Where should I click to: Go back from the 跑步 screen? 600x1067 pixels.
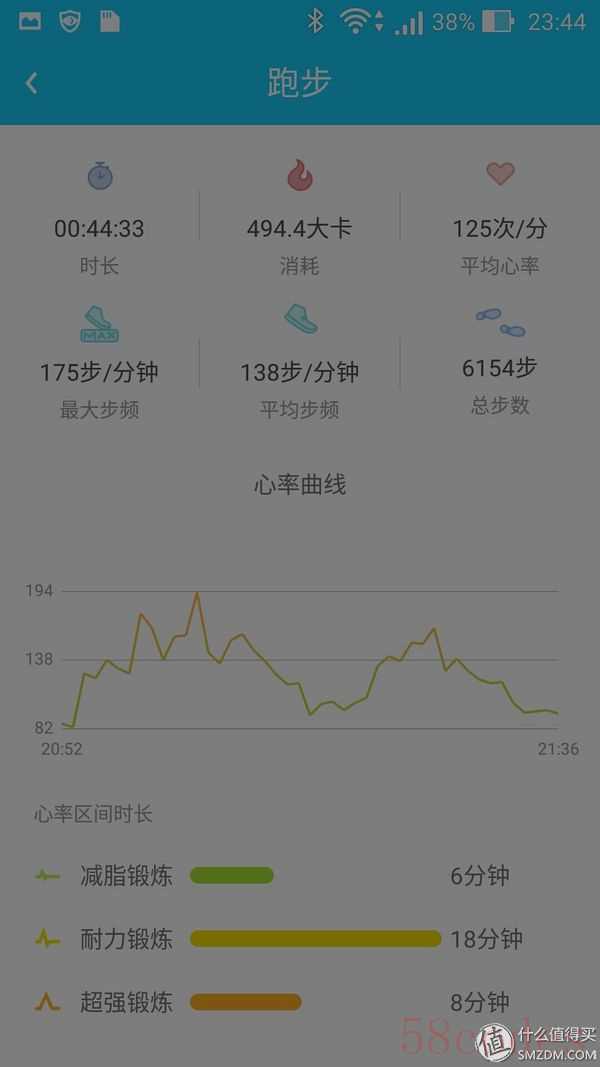[31, 83]
